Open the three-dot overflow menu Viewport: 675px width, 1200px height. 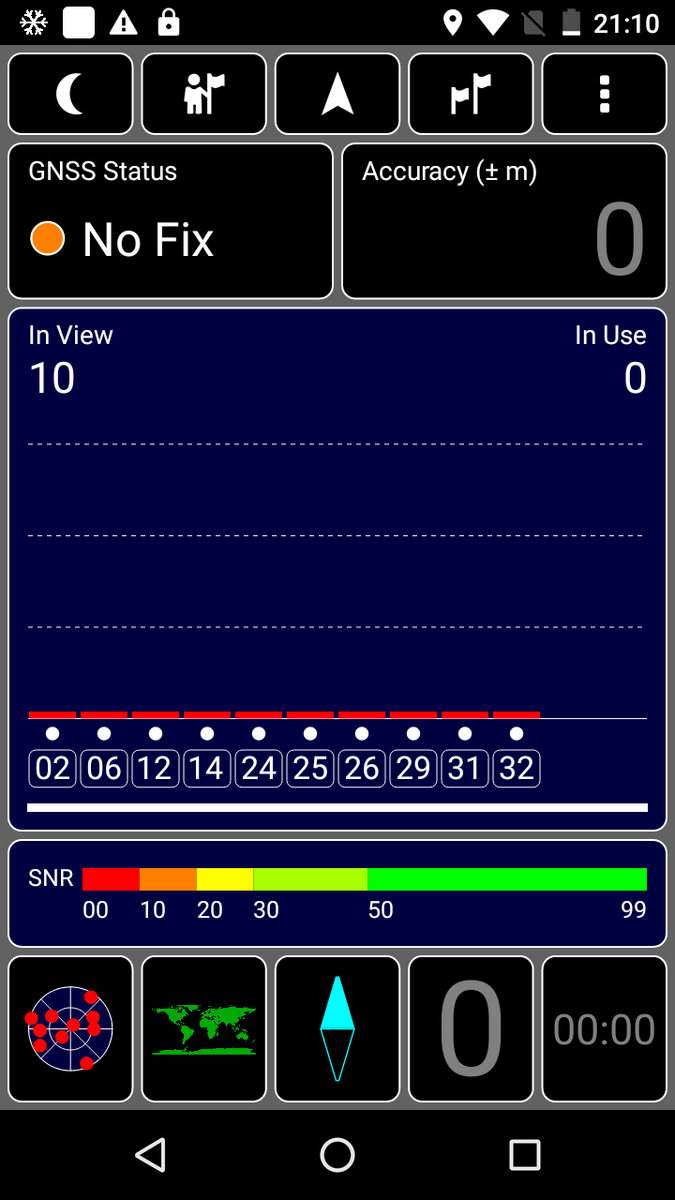pyautogui.click(x=604, y=94)
